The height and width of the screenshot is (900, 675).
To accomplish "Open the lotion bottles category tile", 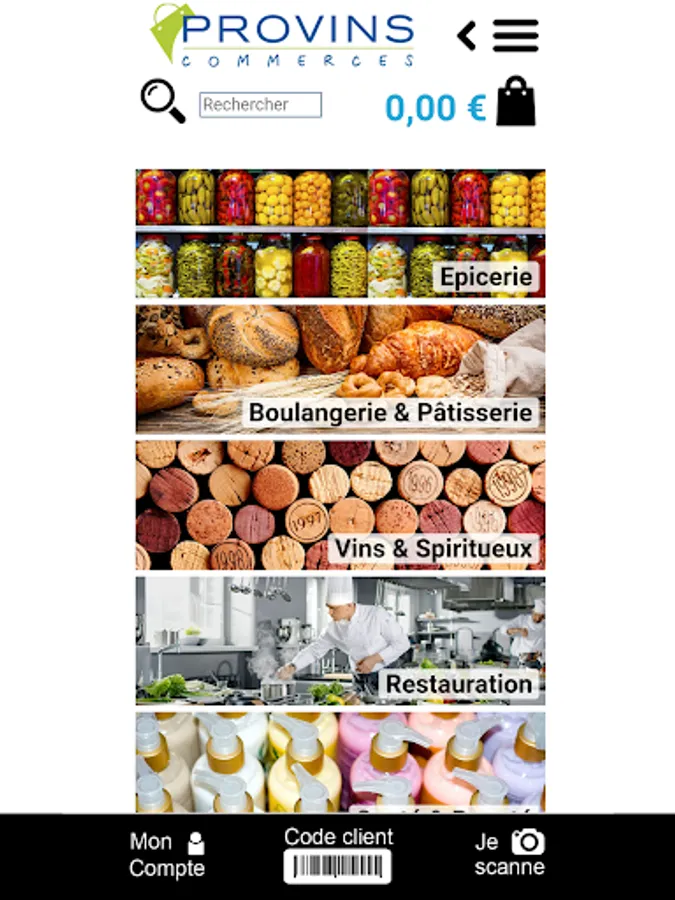I will point(340,762).
